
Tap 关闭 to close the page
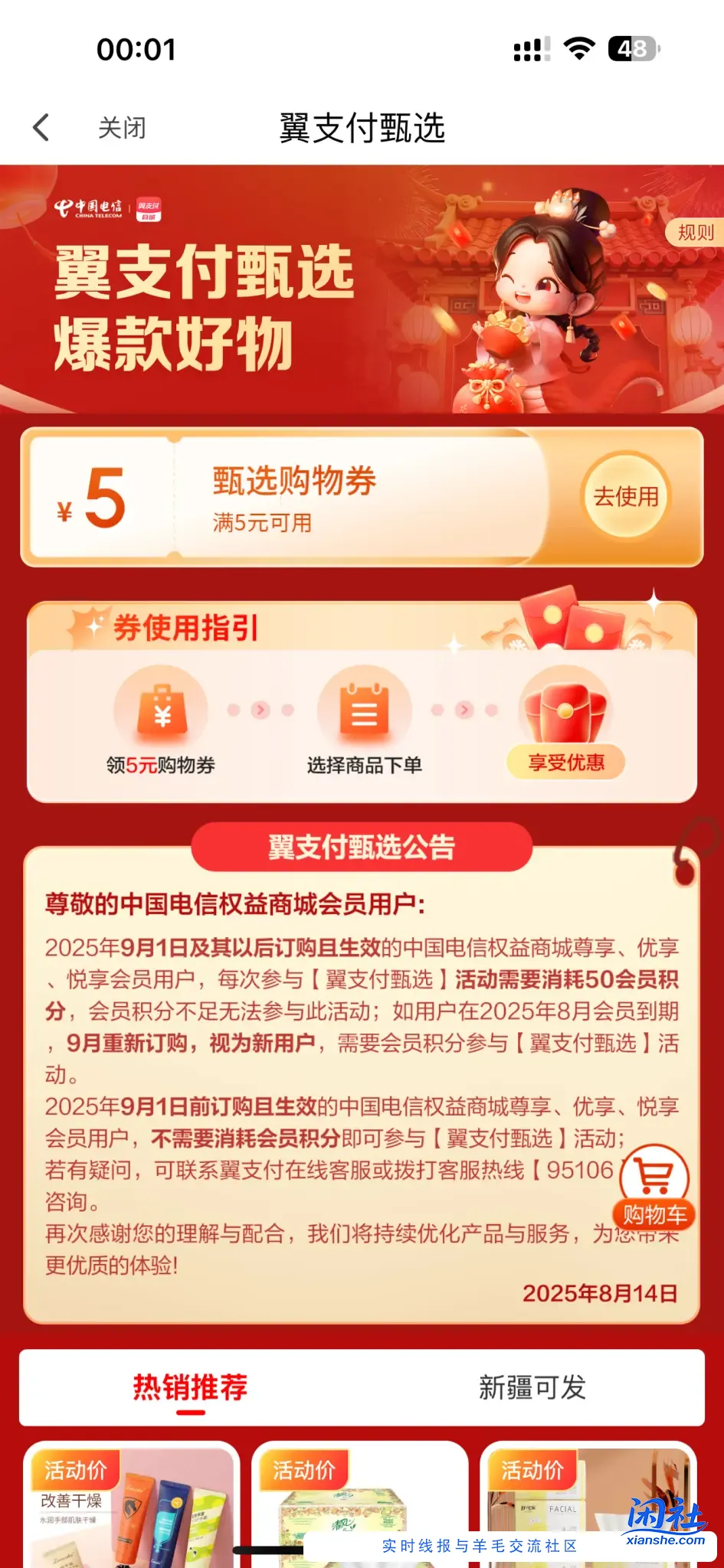pos(122,128)
